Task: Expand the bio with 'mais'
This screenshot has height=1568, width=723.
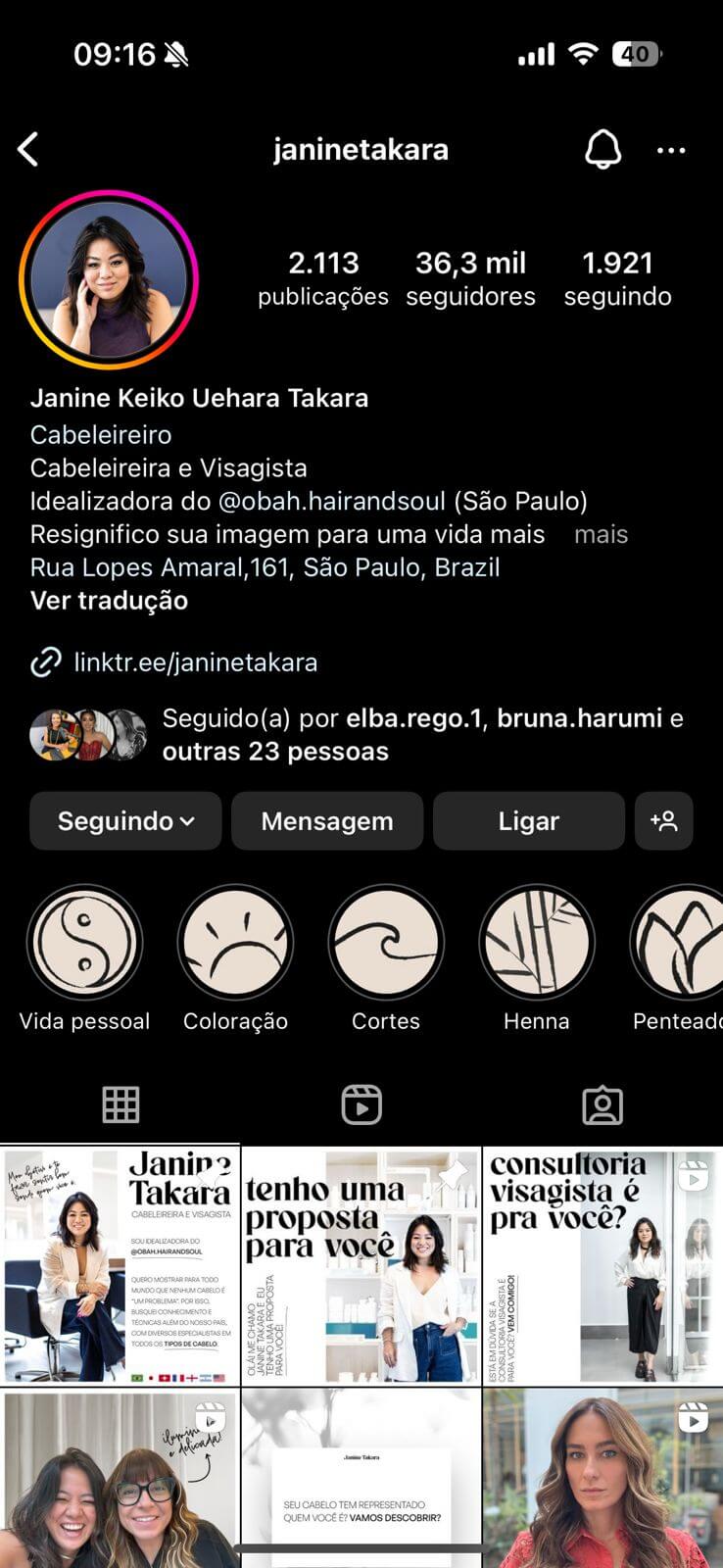Action: tap(601, 534)
